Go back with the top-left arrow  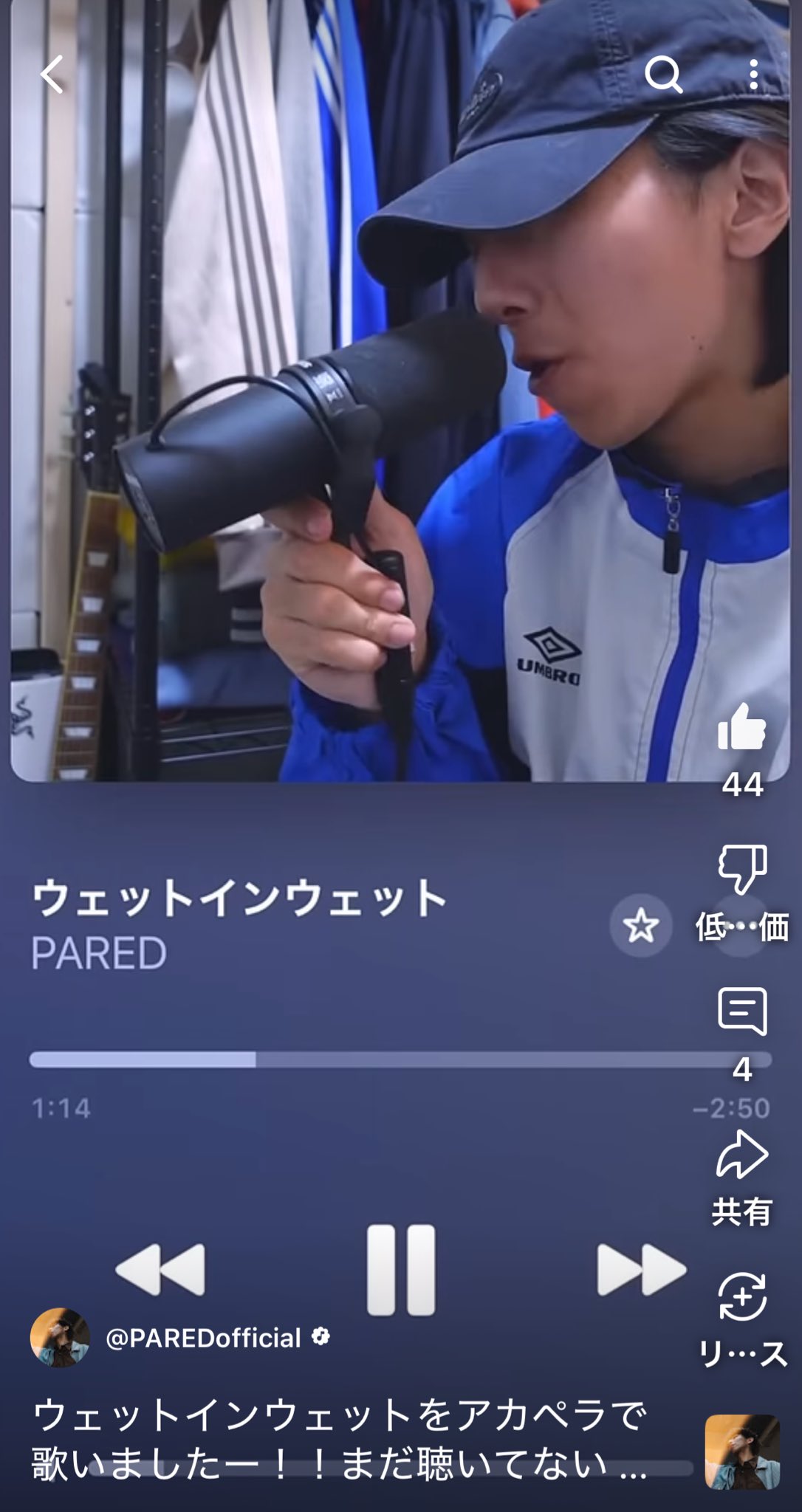click(52, 75)
